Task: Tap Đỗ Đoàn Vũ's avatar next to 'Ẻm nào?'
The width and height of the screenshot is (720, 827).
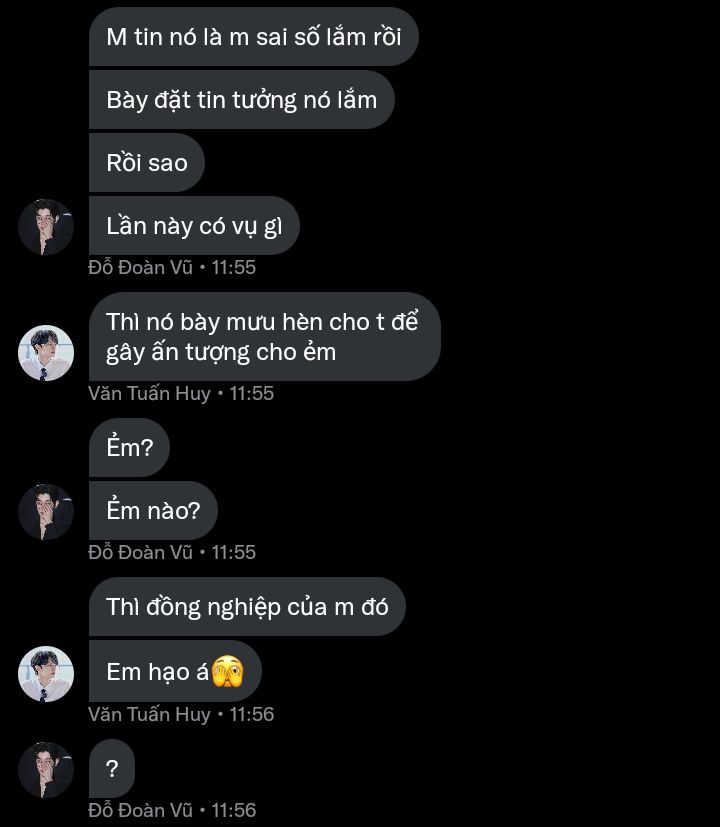Action: coord(46,512)
